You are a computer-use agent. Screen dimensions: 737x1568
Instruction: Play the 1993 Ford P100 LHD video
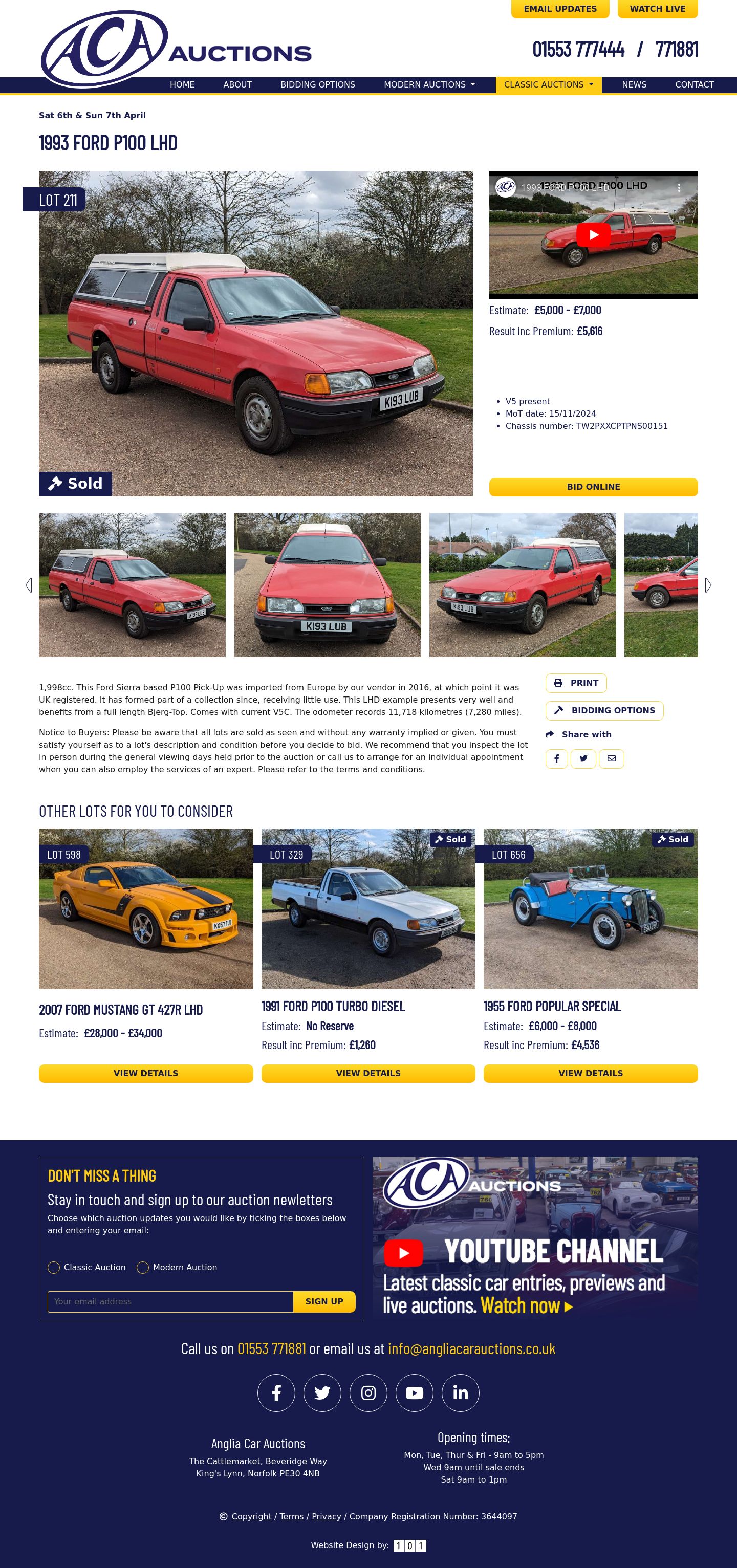pyautogui.click(x=593, y=235)
